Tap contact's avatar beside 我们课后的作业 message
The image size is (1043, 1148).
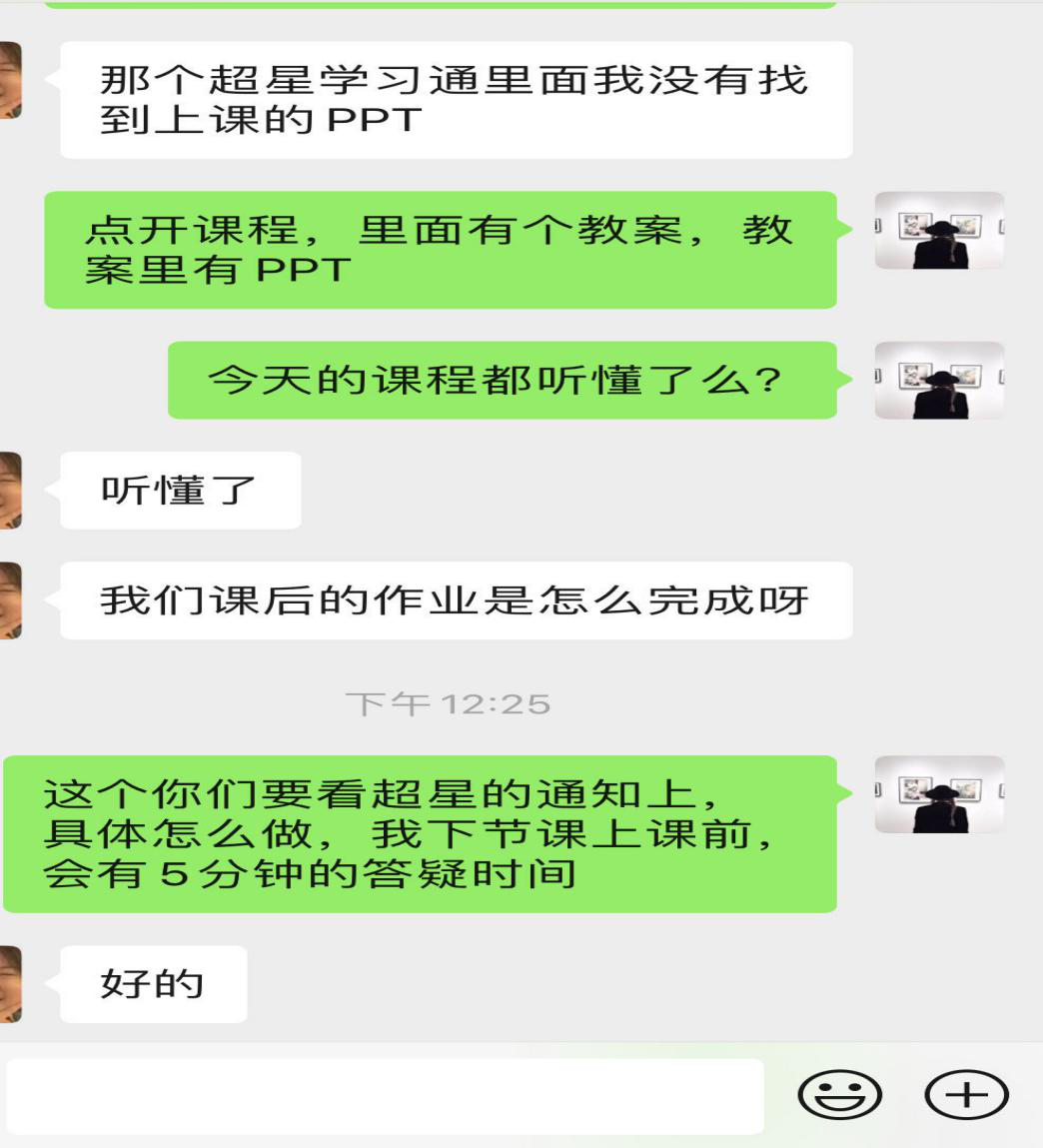10,600
